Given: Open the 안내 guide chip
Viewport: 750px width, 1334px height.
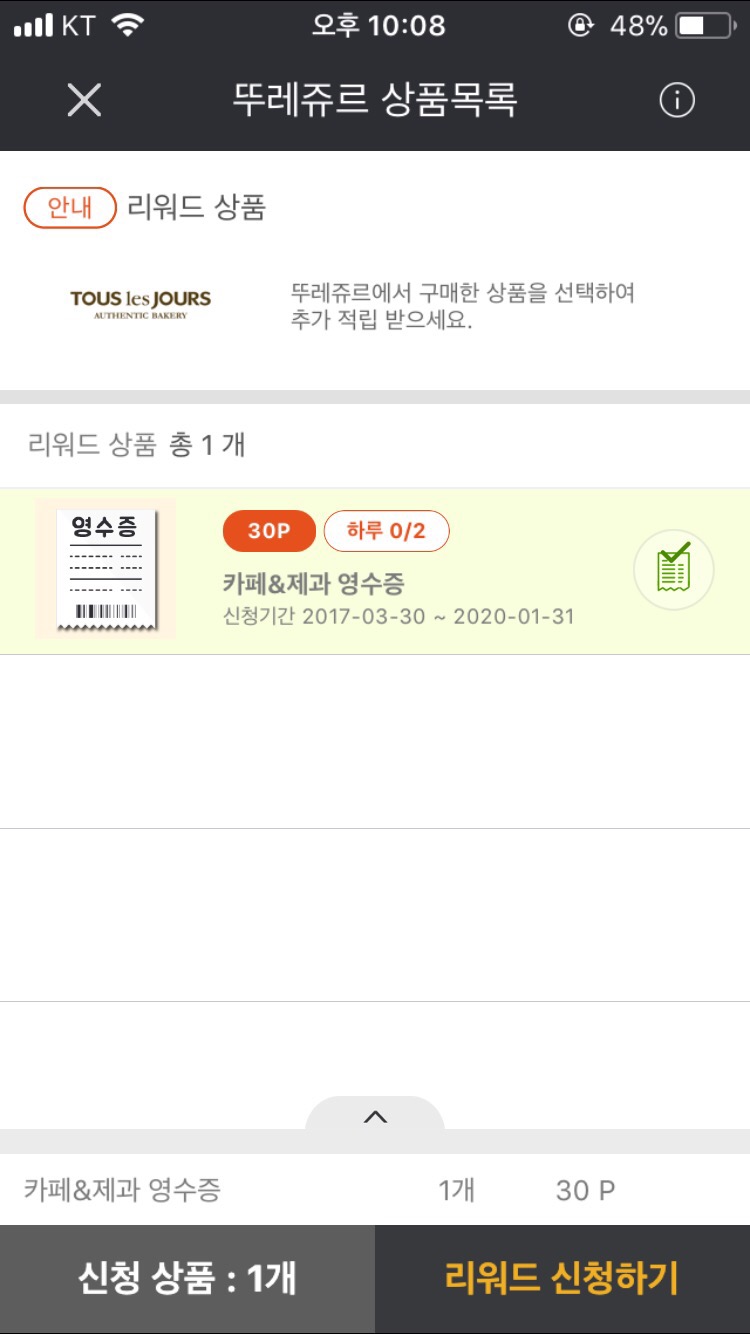Looking at the screenshot, I should pyautogui.click(x=70, y=208).
